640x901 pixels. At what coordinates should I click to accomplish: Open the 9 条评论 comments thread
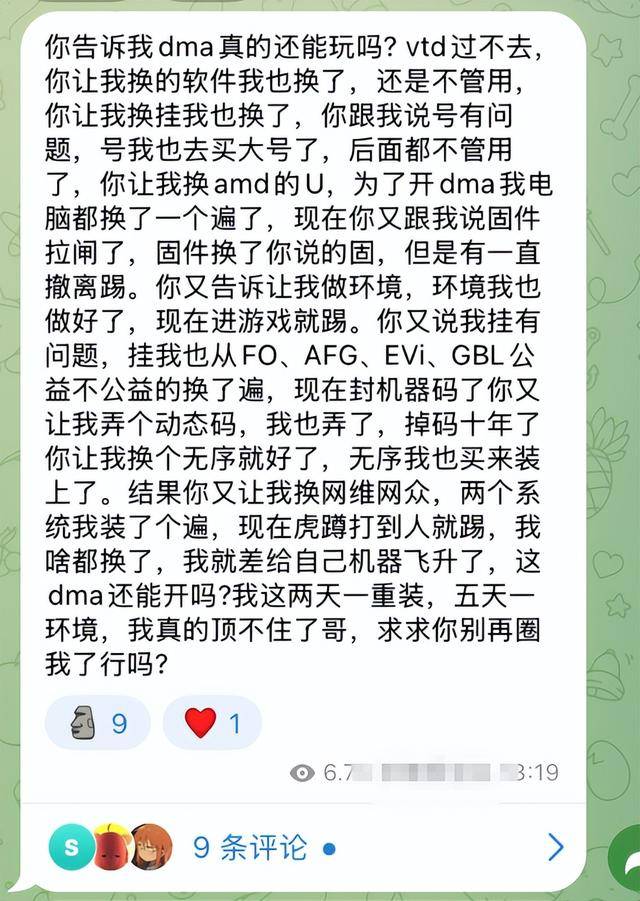click(x=250, y=848)
